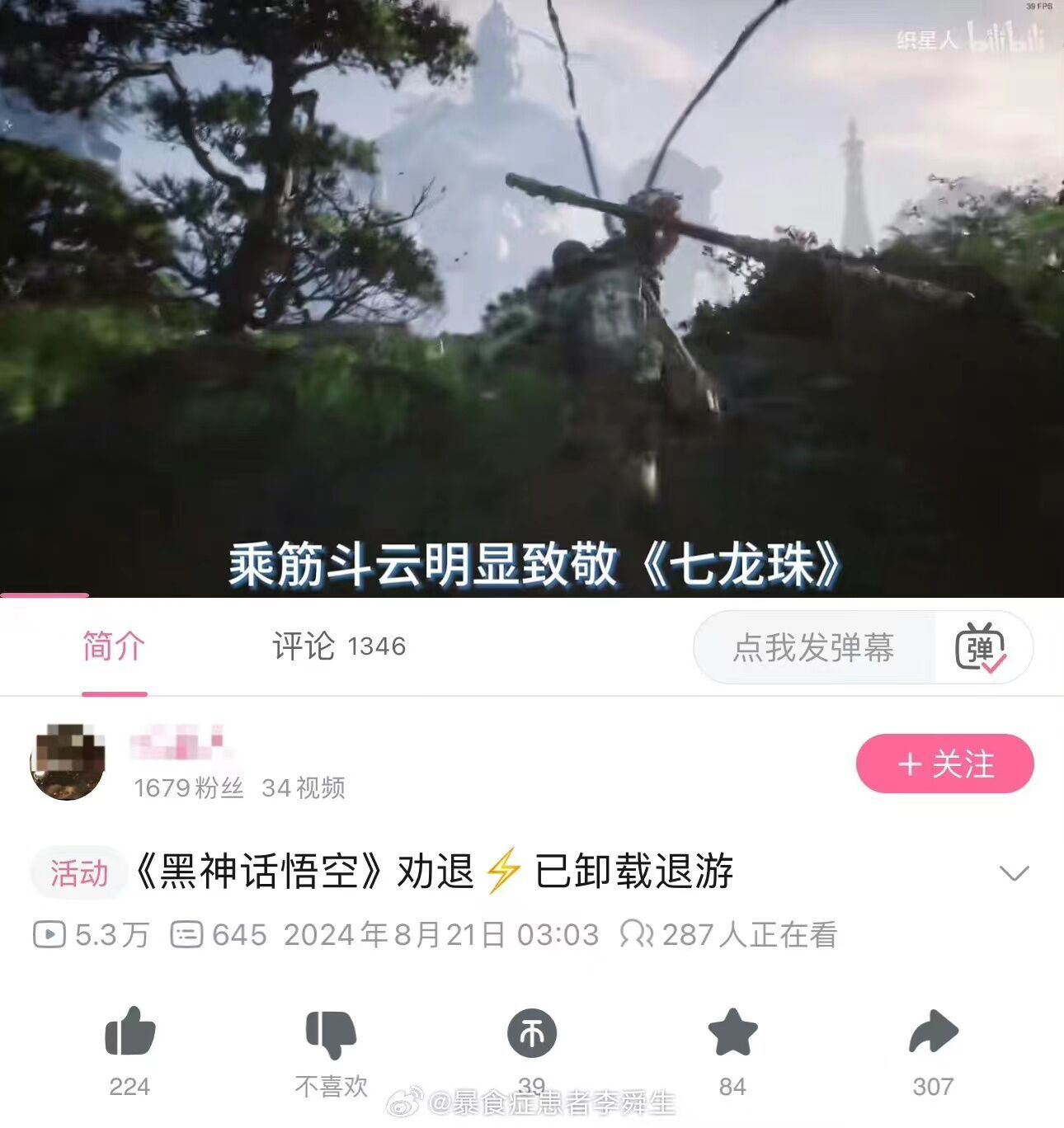Screen dimensions: 1064x1128
Task: Expand the video title description chevron
Action: click(x=1014, y=872)
